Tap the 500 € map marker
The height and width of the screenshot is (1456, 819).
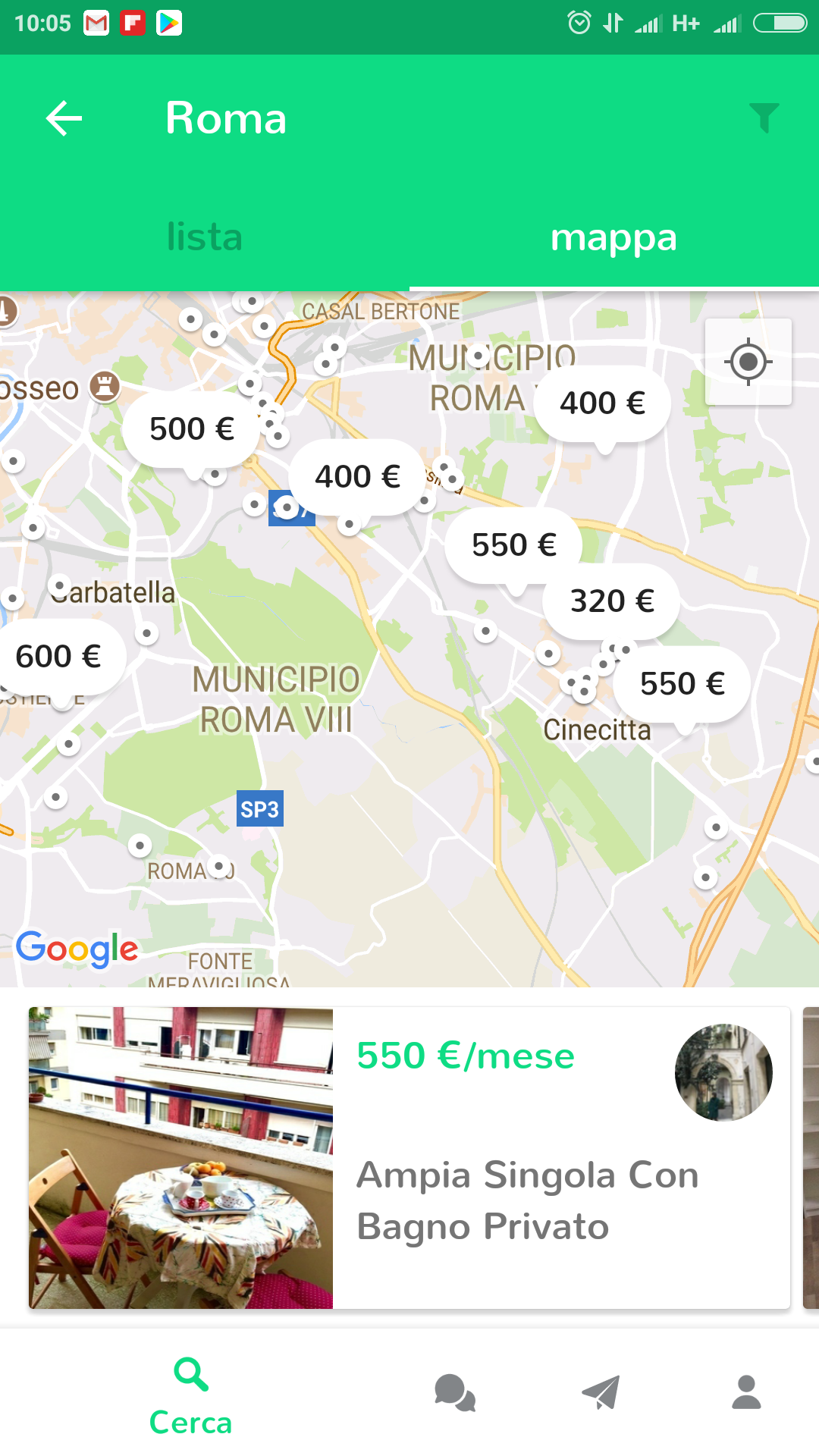[x=191, y=429]
